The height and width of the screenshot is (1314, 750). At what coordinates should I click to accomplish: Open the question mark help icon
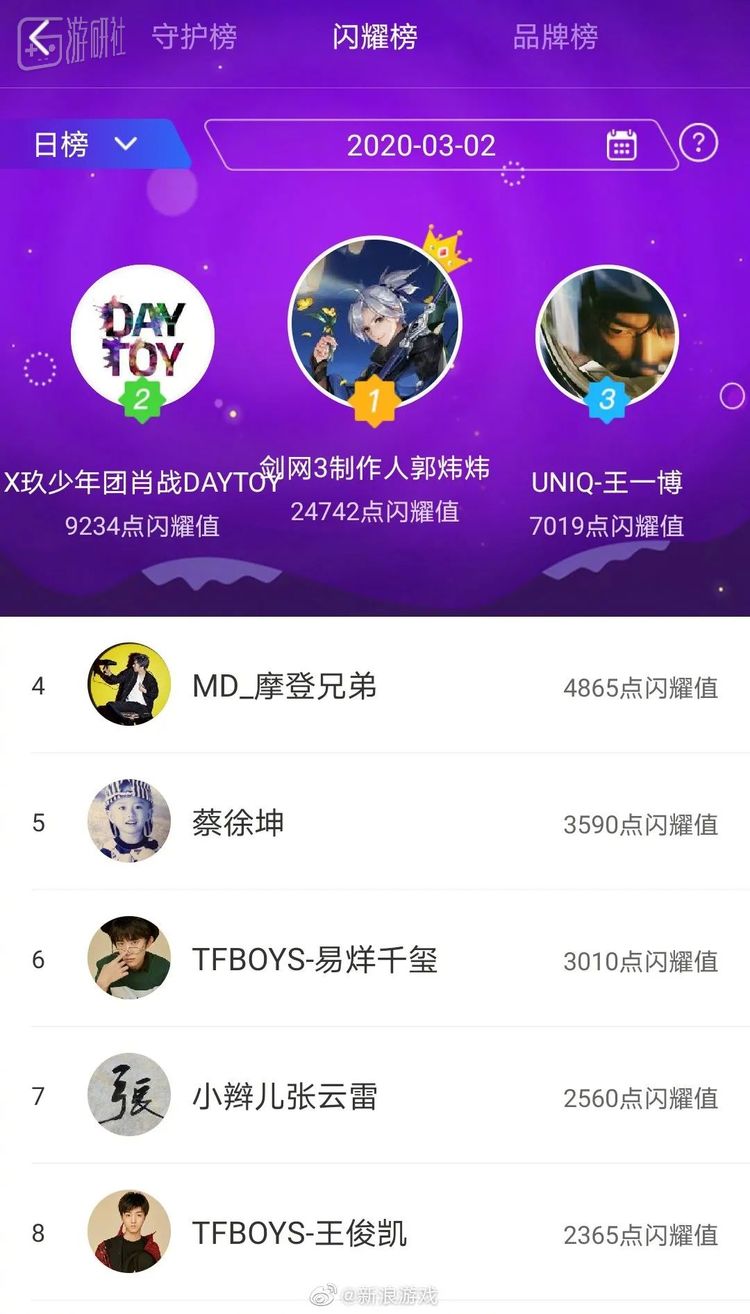coord(698,143)
